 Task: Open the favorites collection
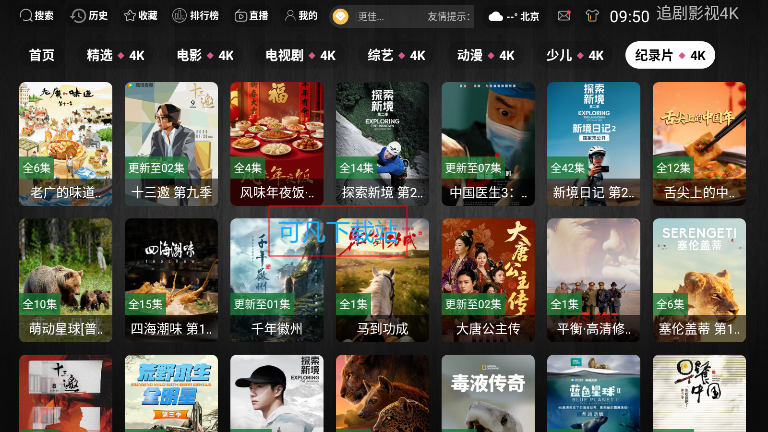[x=140, y=16]
